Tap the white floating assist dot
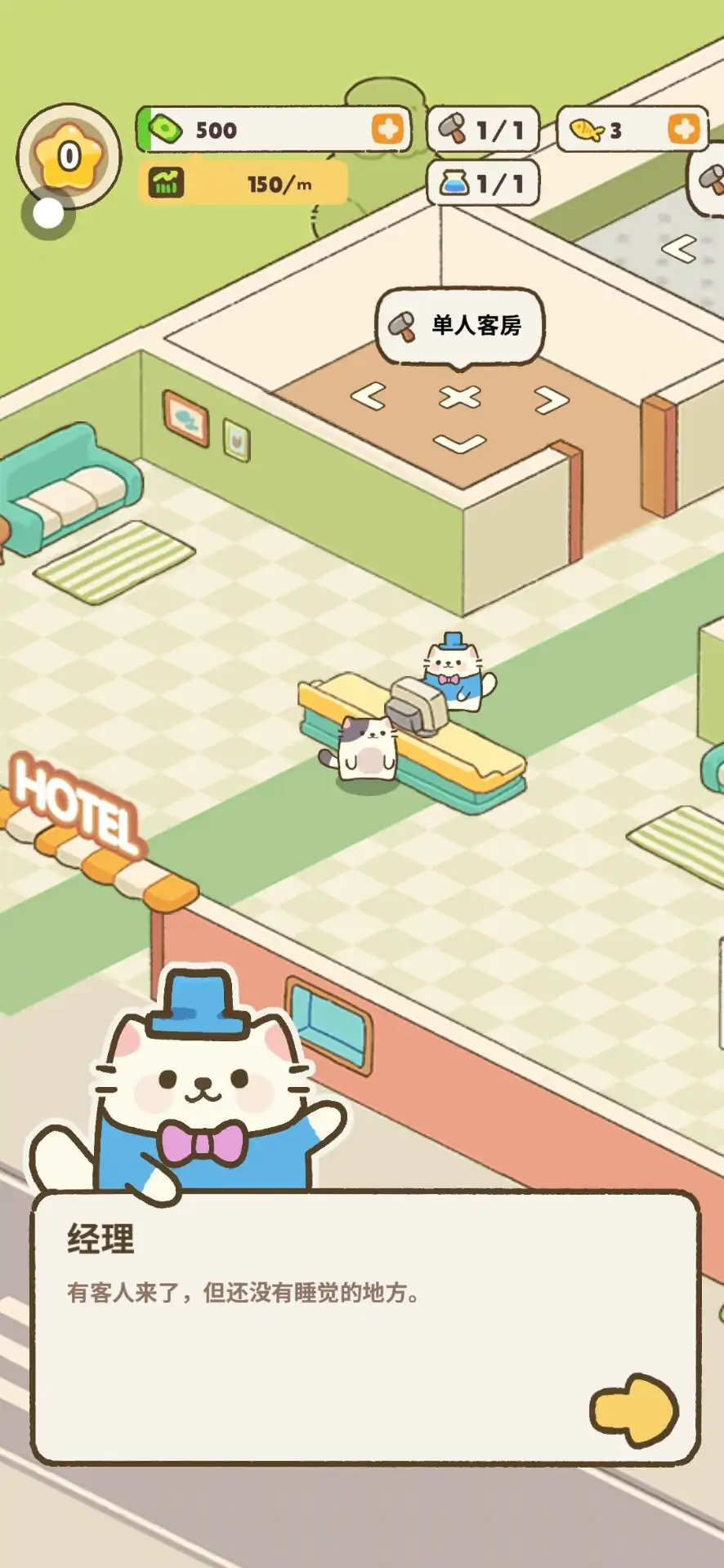Screen dimensions: 724x1568 (48, 214)
